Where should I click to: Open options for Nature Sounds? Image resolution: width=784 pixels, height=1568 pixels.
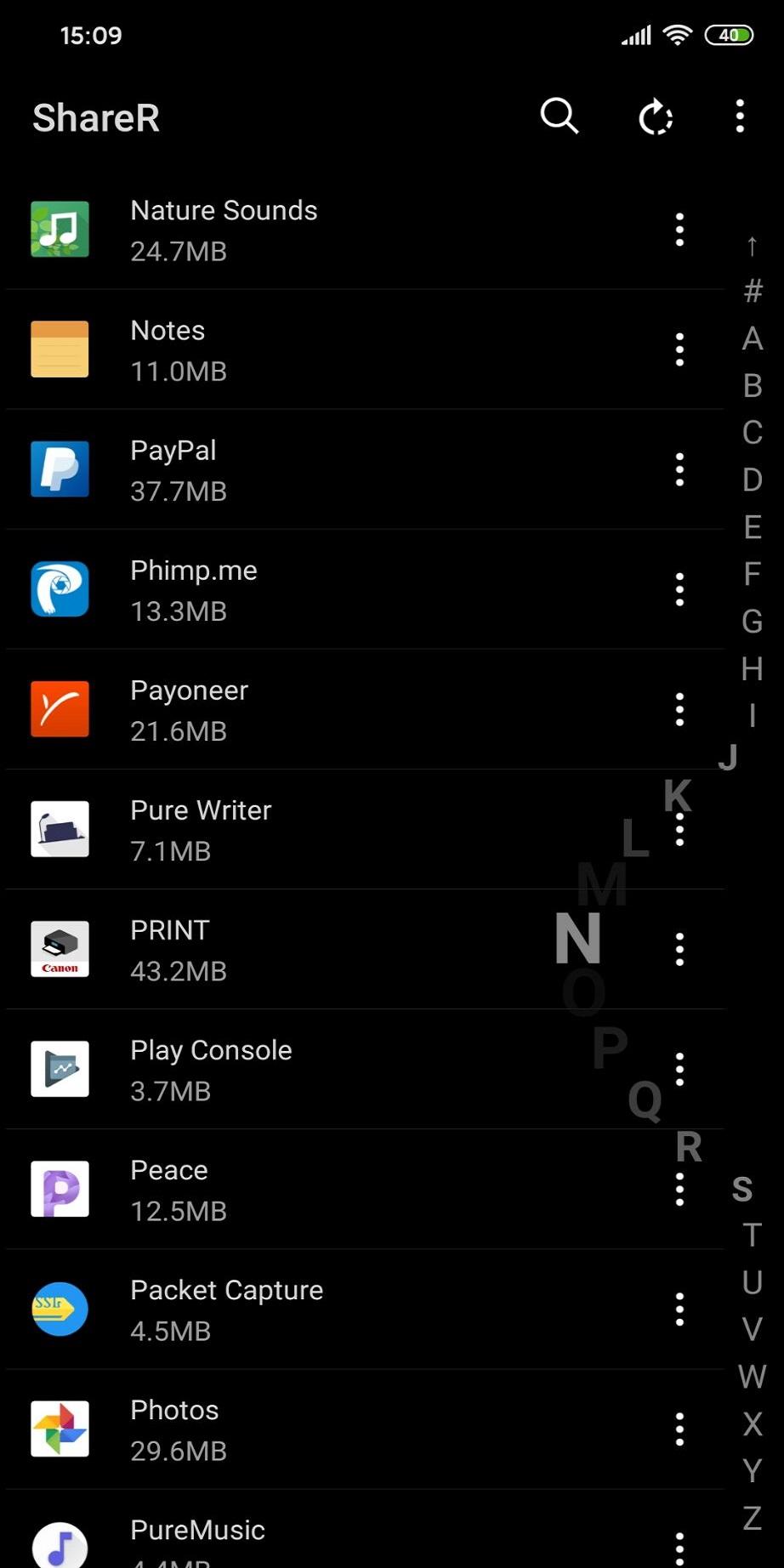click(679, 230)
